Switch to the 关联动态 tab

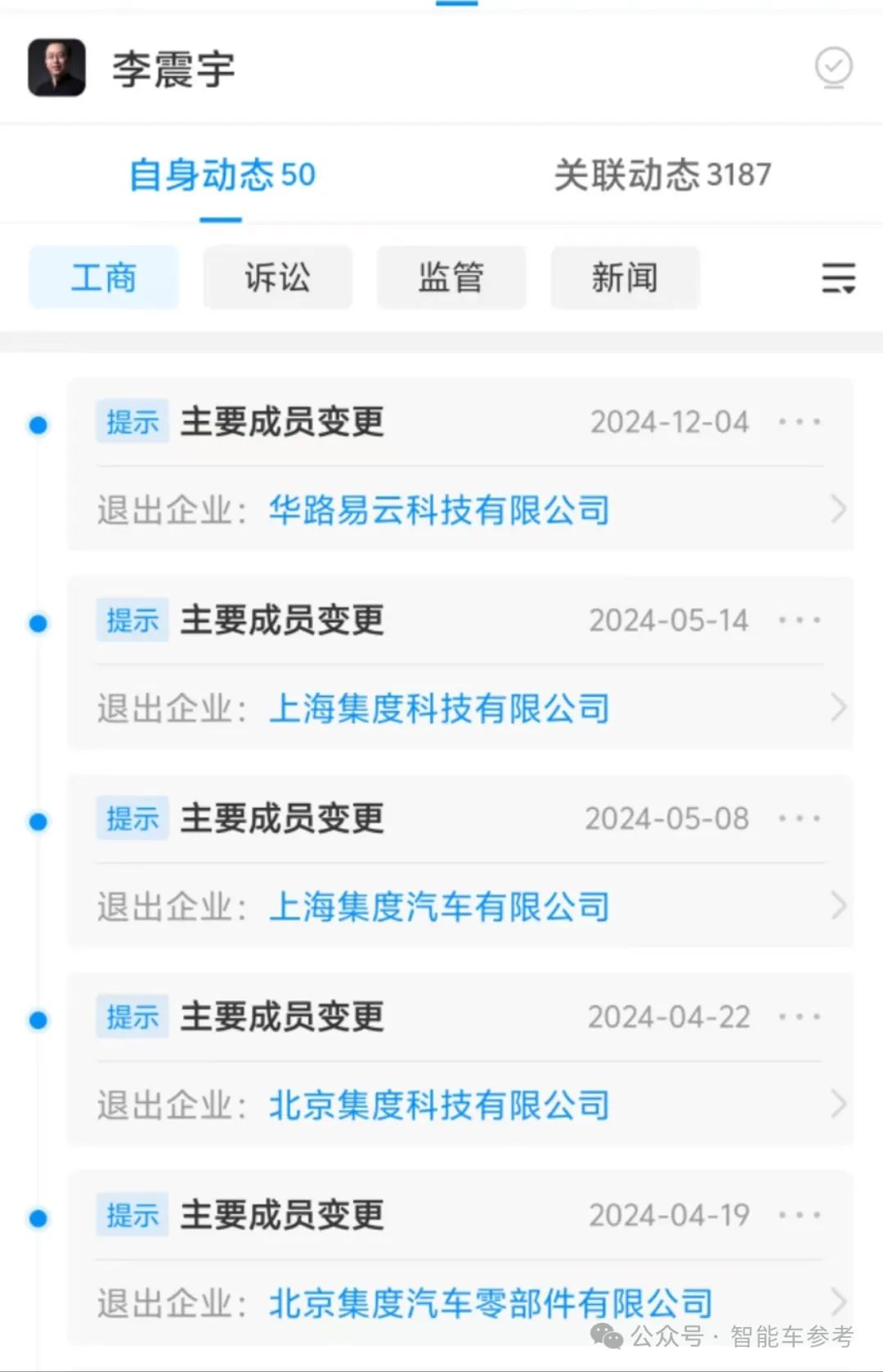point(661,175)
